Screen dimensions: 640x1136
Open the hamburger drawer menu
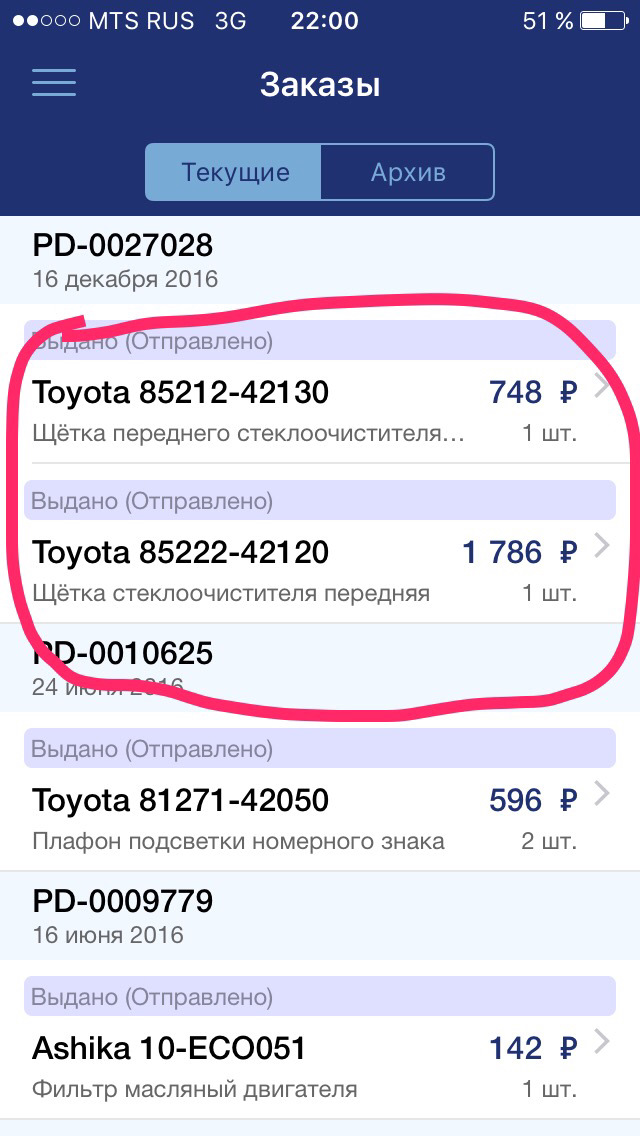pos(54,82)
